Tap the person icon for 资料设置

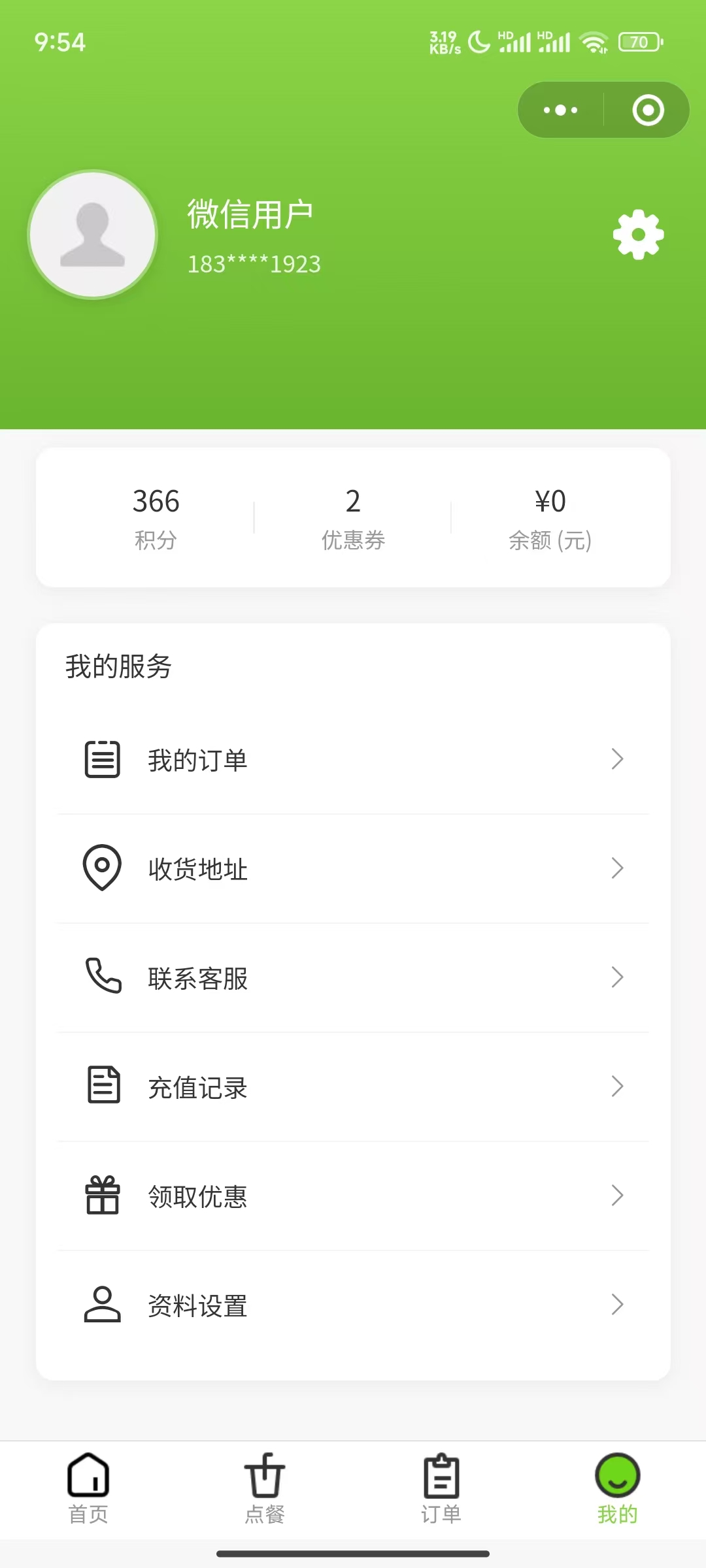point(101,1305)
